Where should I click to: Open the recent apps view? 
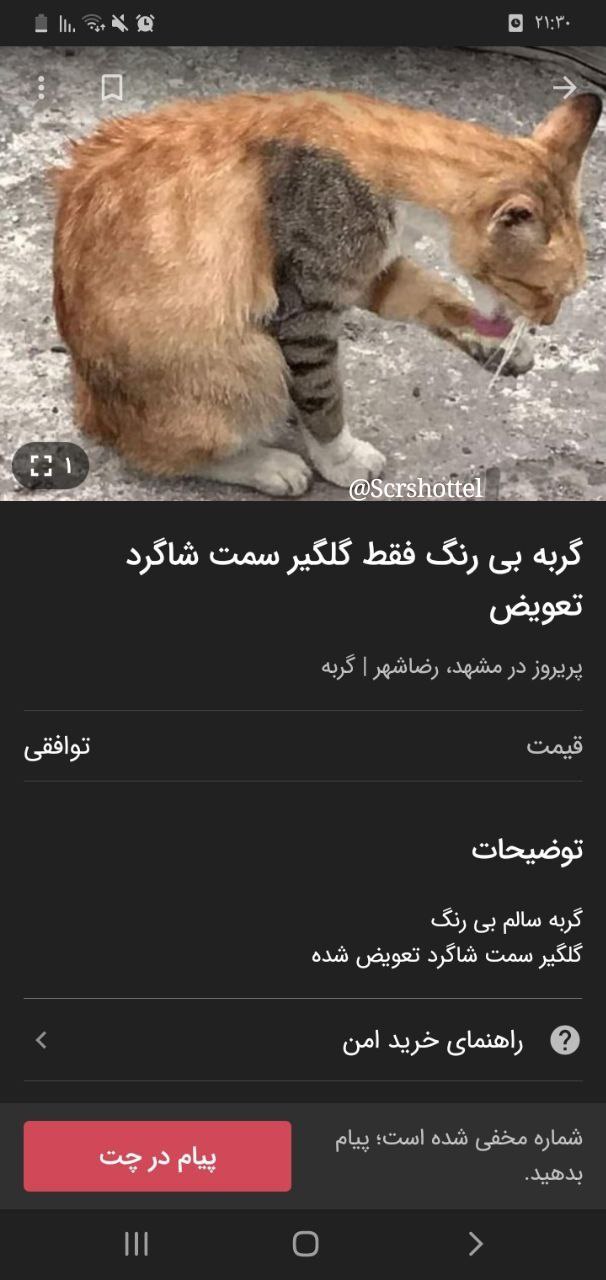click(x=136, y=1243)
